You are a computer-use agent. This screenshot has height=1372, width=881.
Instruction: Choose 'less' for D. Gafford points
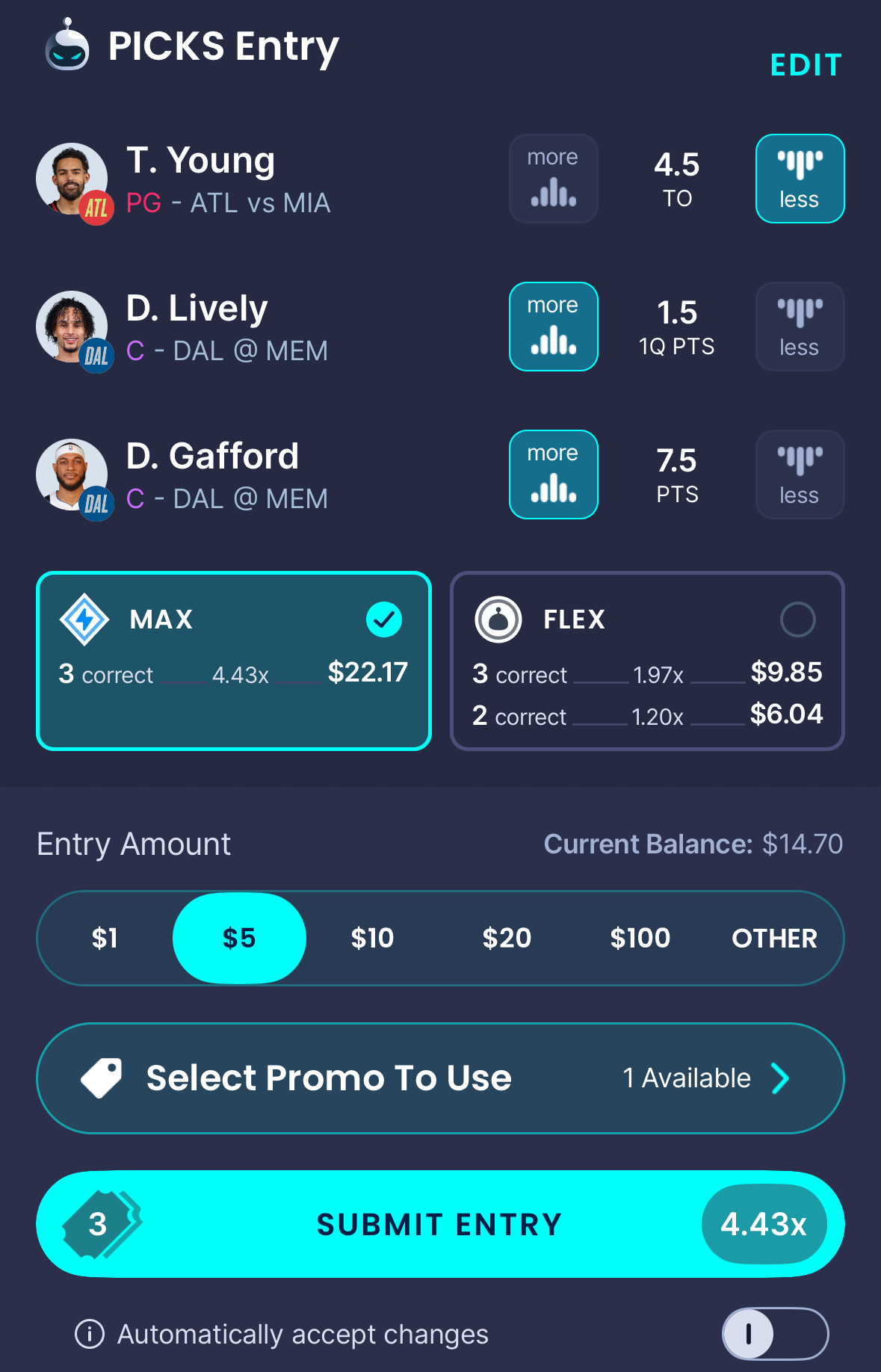(x=800, y=475)
